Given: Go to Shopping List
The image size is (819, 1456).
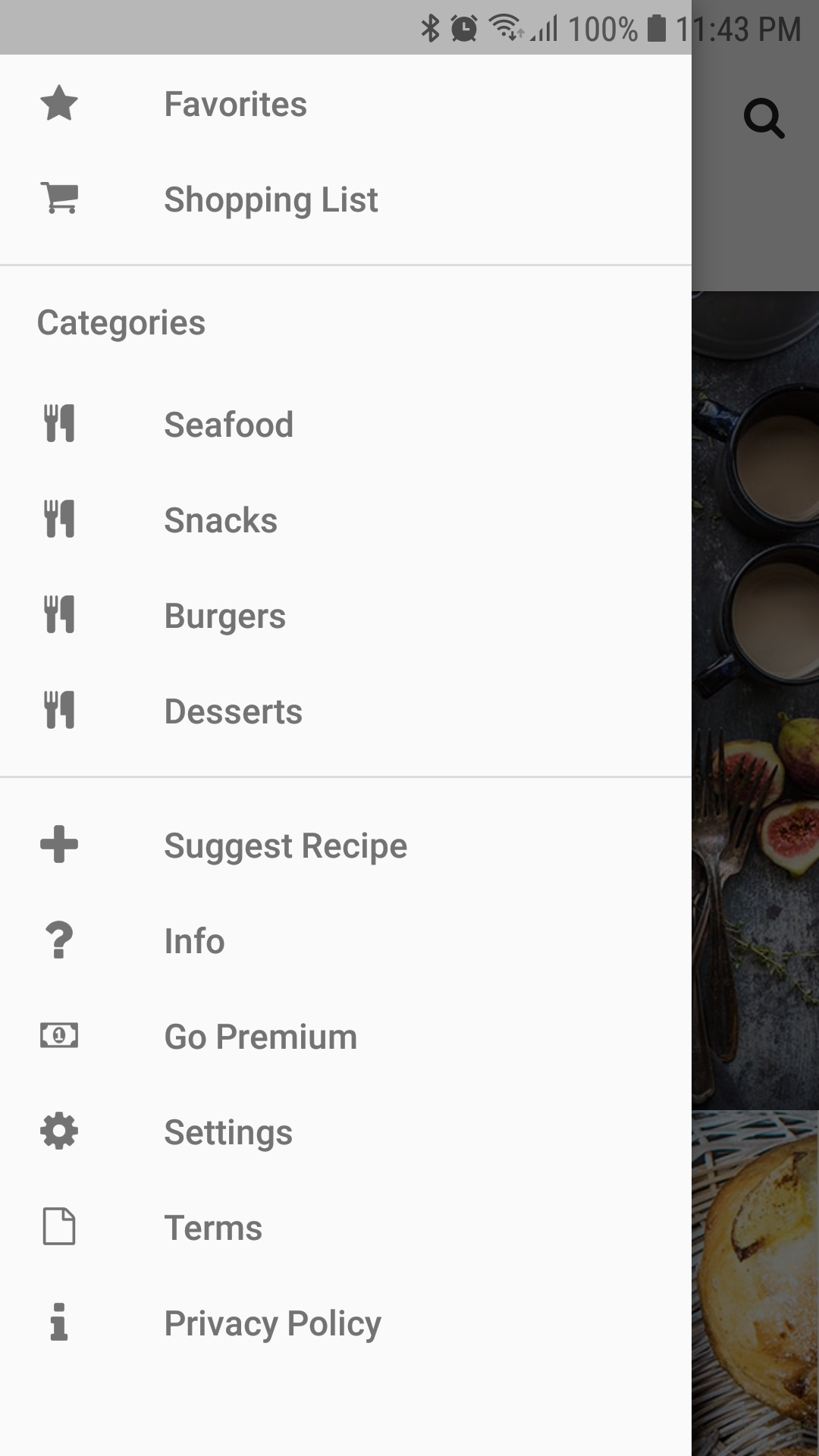Looking at the screenshot, I should click(x=270, y=200).
